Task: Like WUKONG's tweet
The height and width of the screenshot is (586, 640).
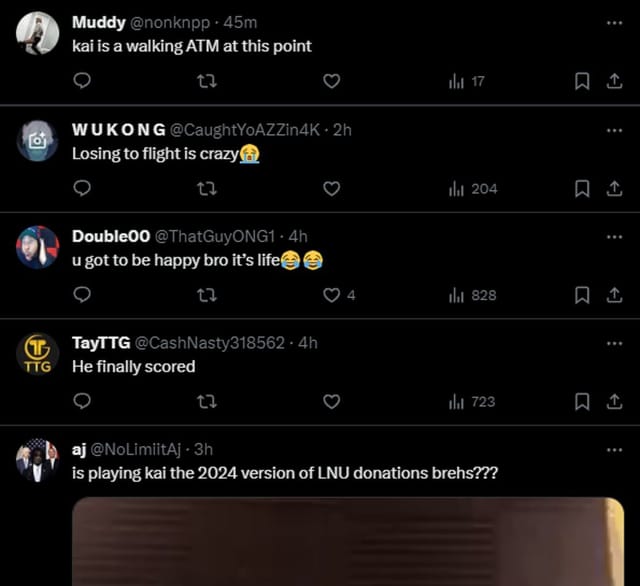Action: (x=332, y=188)
